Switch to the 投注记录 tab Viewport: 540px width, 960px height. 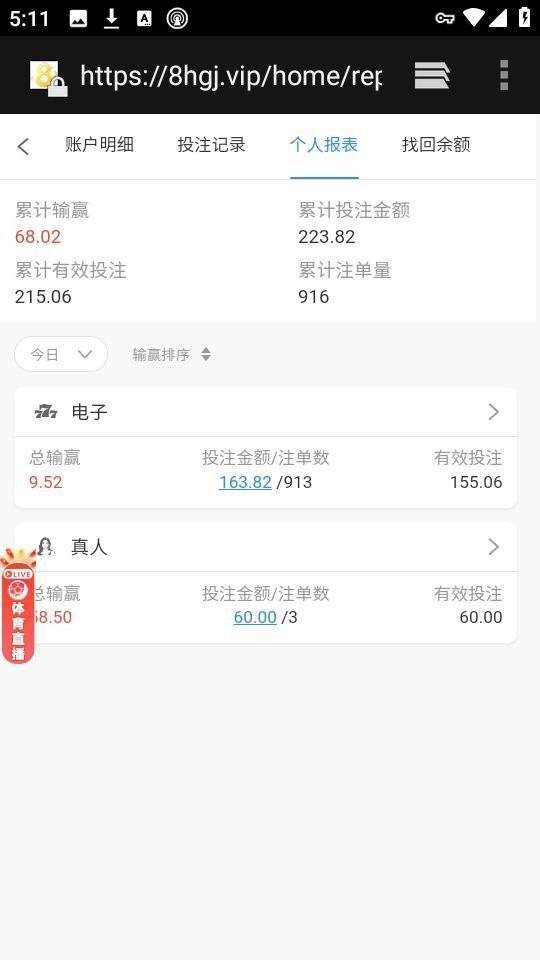211,145
